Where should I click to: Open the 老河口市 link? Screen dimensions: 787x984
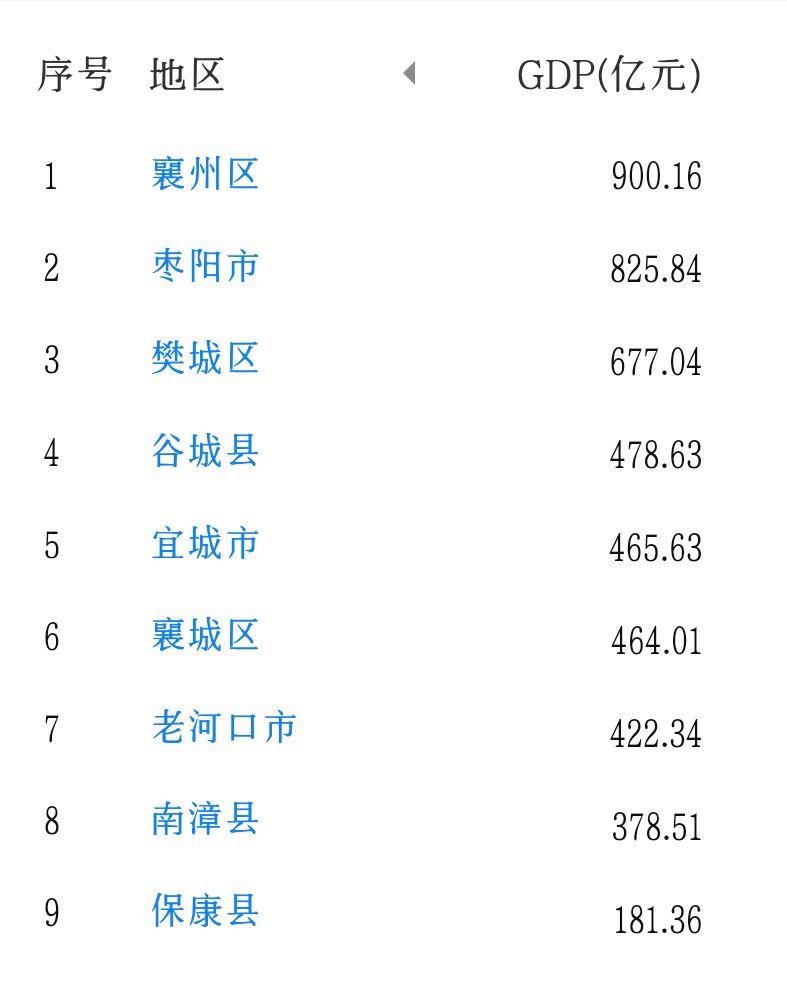click(224, 727)
